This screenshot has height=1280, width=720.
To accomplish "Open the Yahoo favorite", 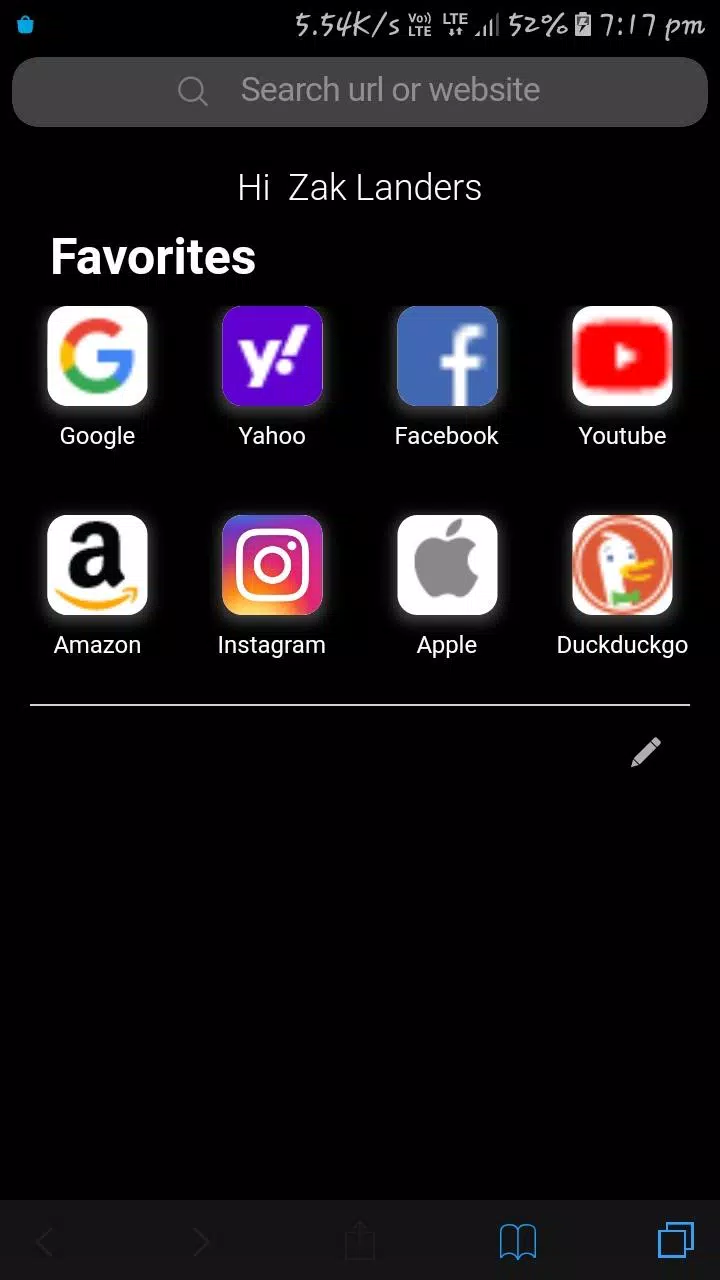I will pyautogui.click(x=272, y=356).
